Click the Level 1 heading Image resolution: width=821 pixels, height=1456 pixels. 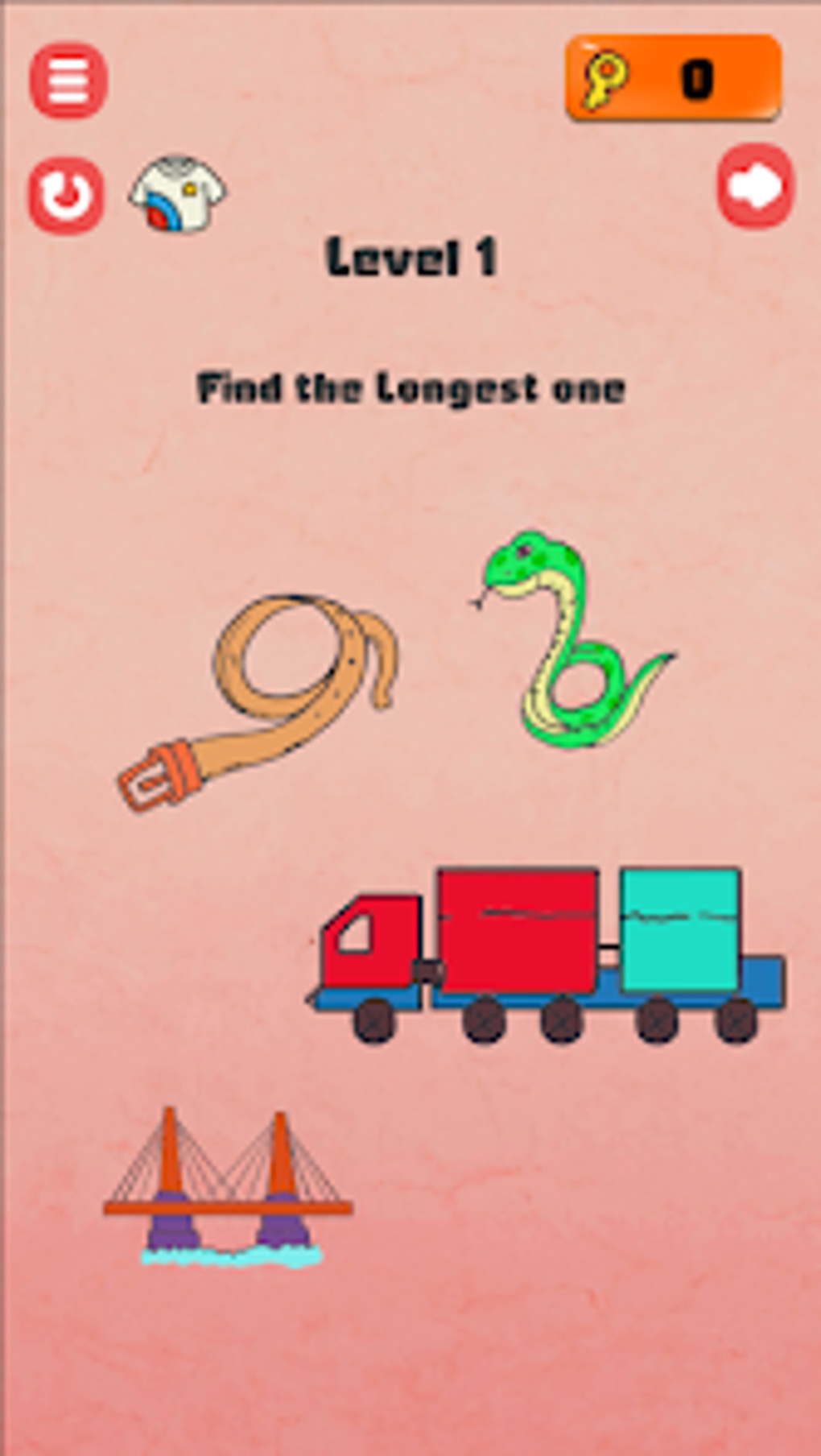pyautogui.click(x=412, y=258)
